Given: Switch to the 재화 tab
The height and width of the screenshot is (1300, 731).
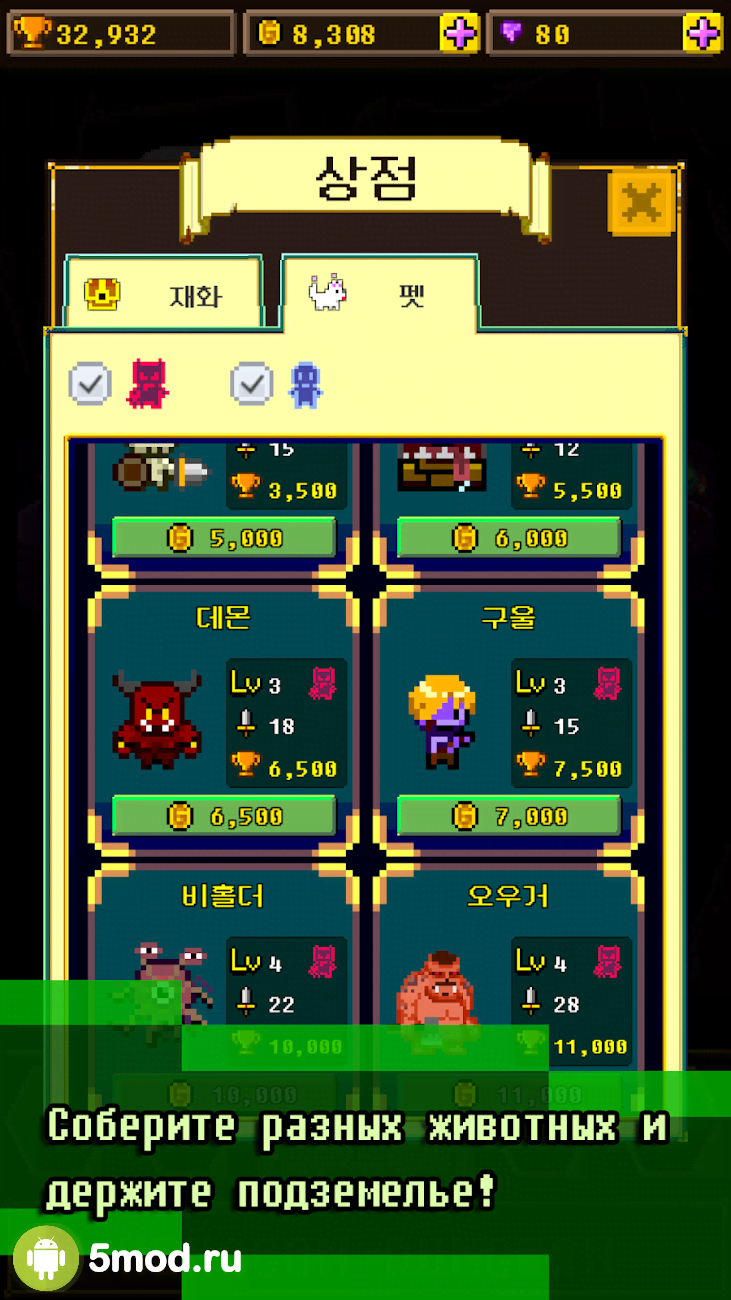Looking at the screenshot, I should [x=164, y=295].
